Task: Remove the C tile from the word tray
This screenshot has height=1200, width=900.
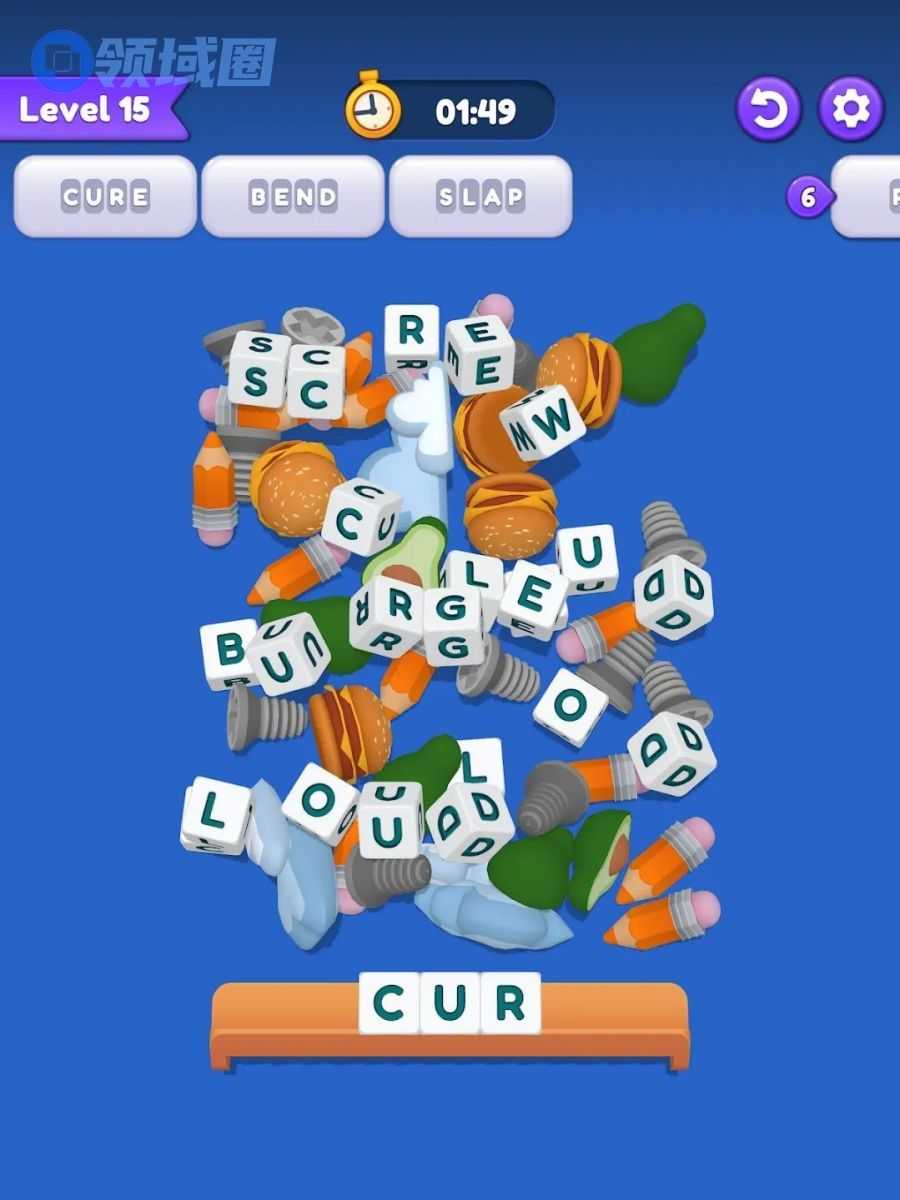Action: point(389,1002)
